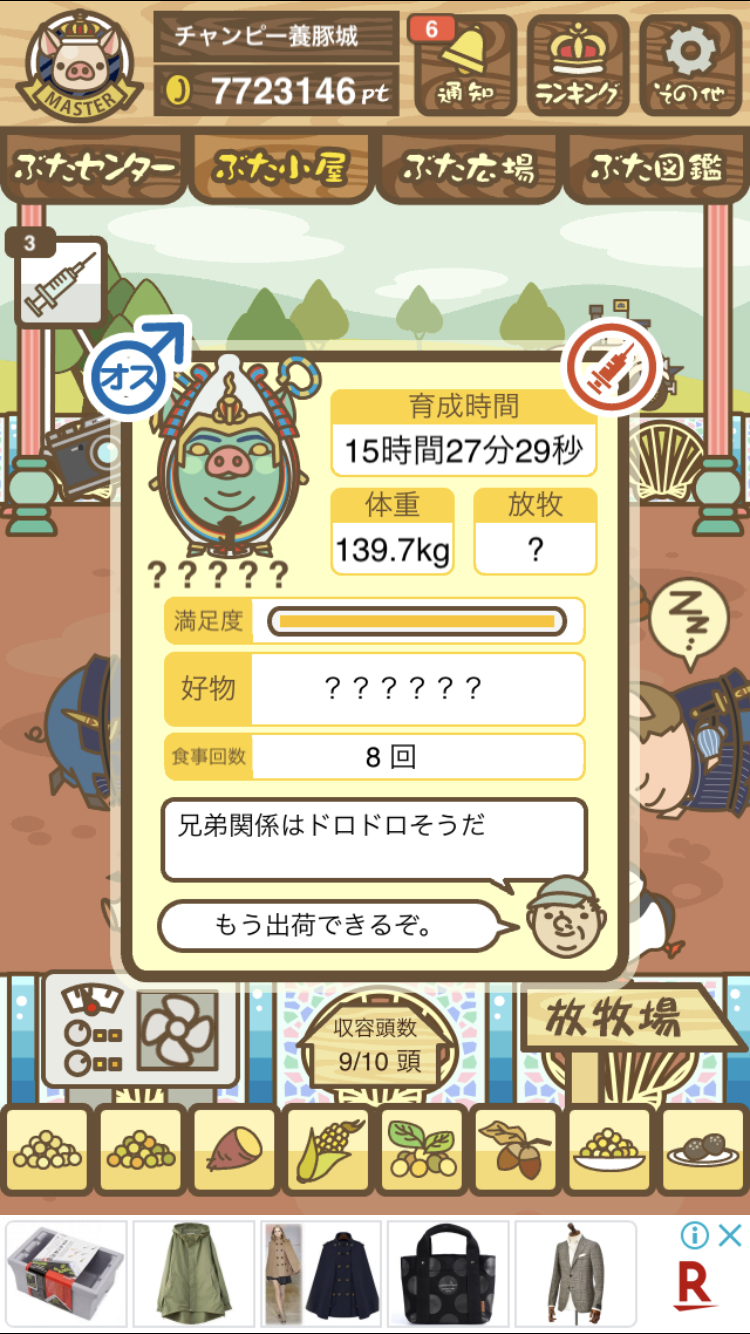
Task: Tap the master pig profile badge
Action: tap(77, 62)
